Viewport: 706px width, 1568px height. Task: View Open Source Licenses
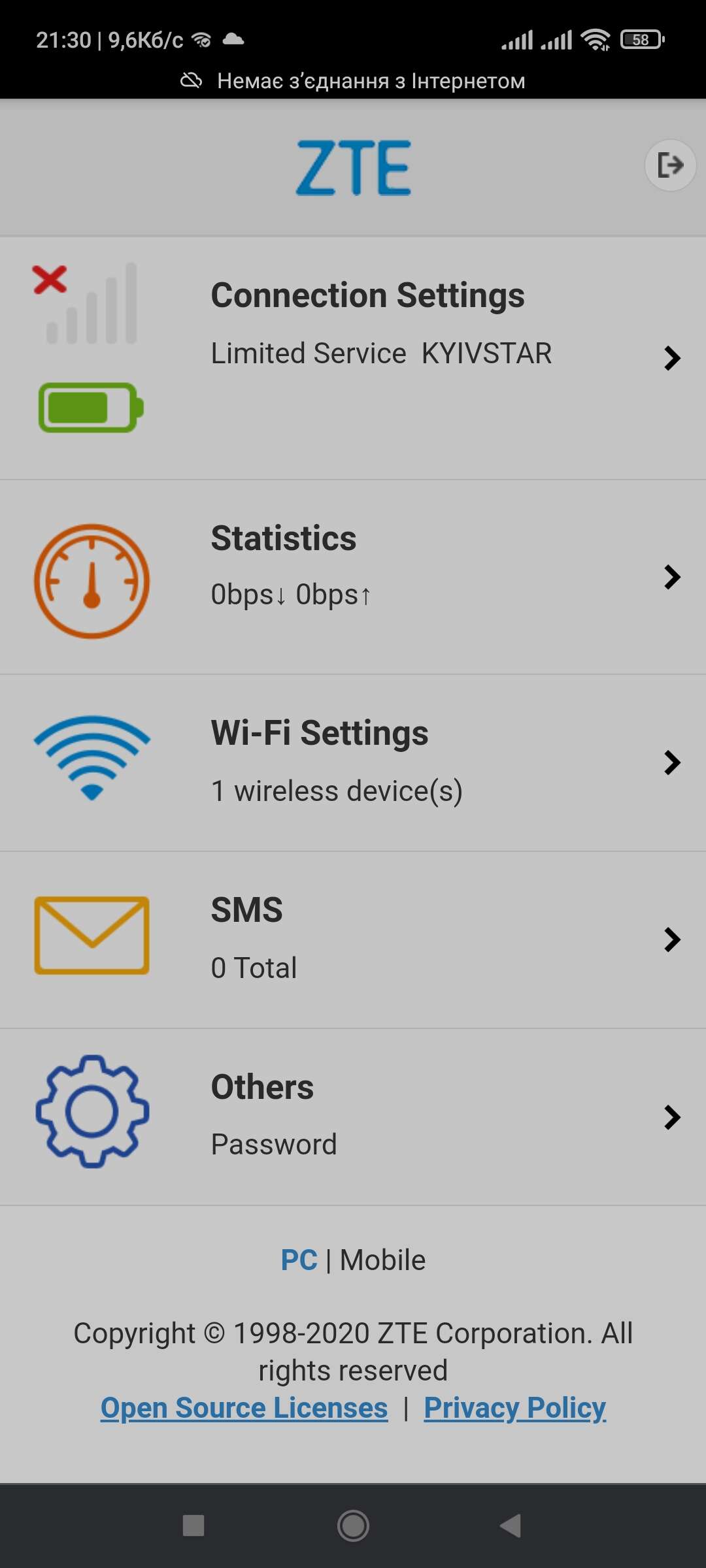(x=244, y=1407)
